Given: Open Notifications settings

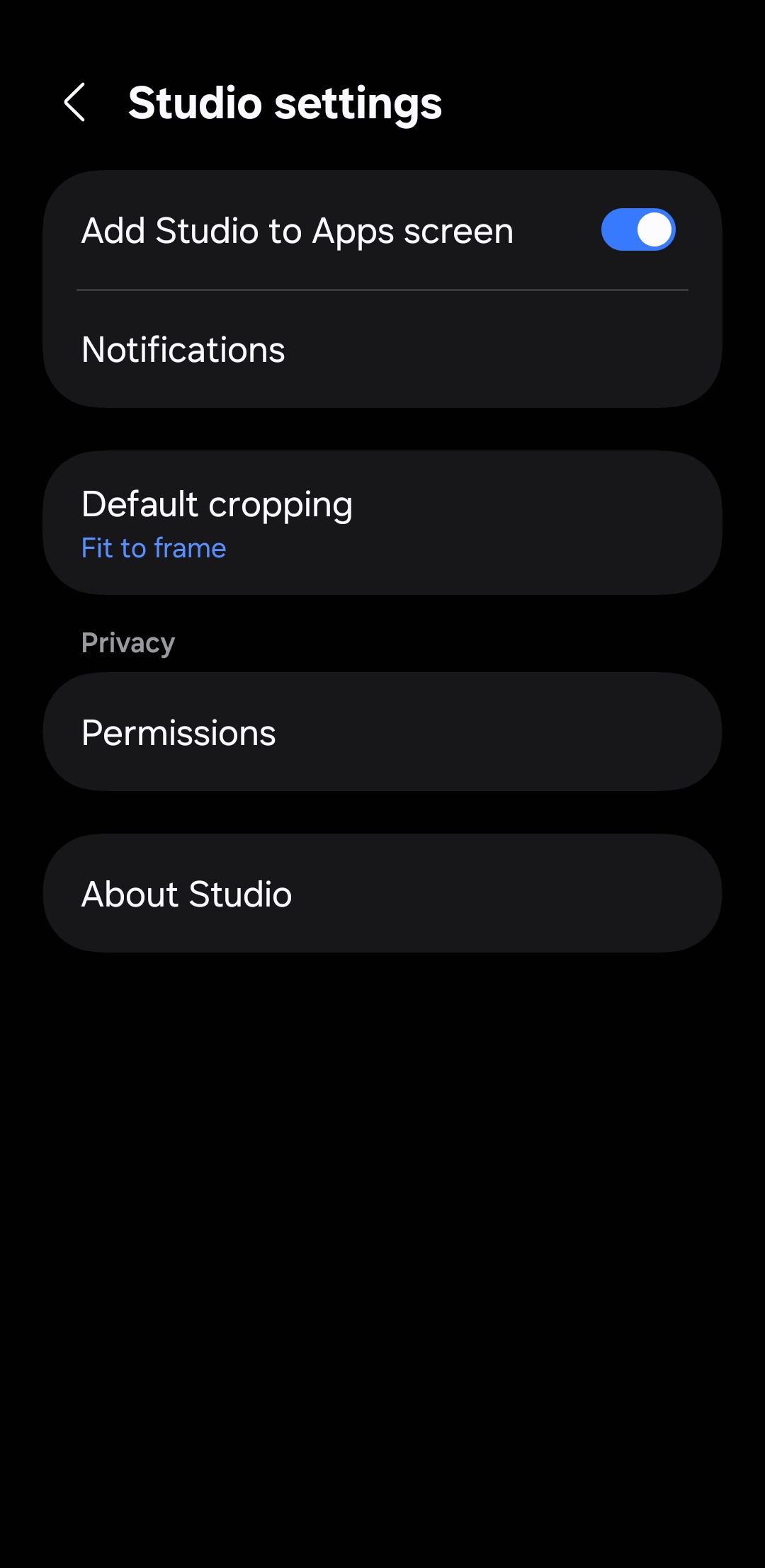Looking at the screenshot, I should pos(382,350).
